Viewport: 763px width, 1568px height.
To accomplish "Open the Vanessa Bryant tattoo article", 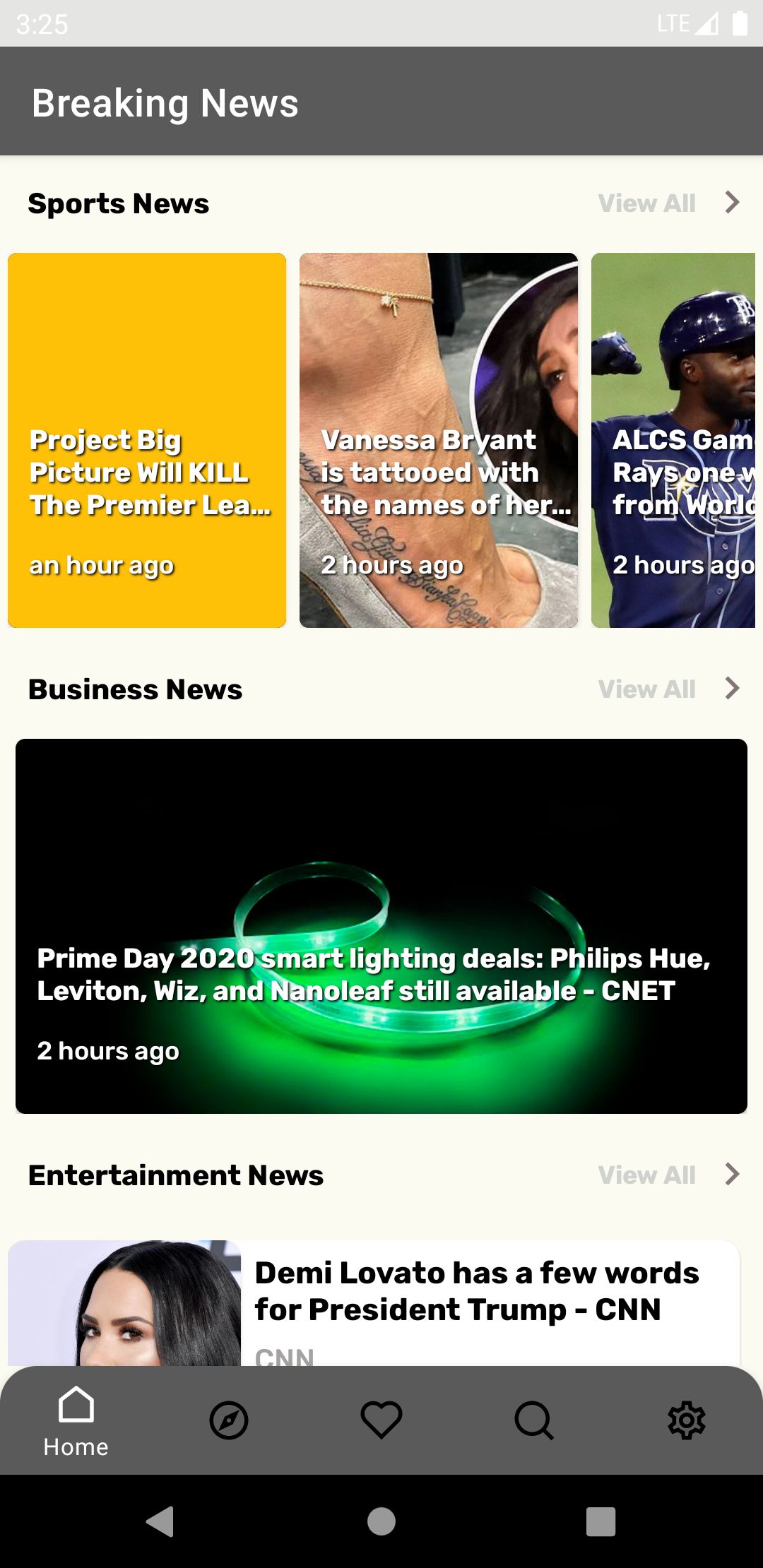I will click(x=438, y=440).
